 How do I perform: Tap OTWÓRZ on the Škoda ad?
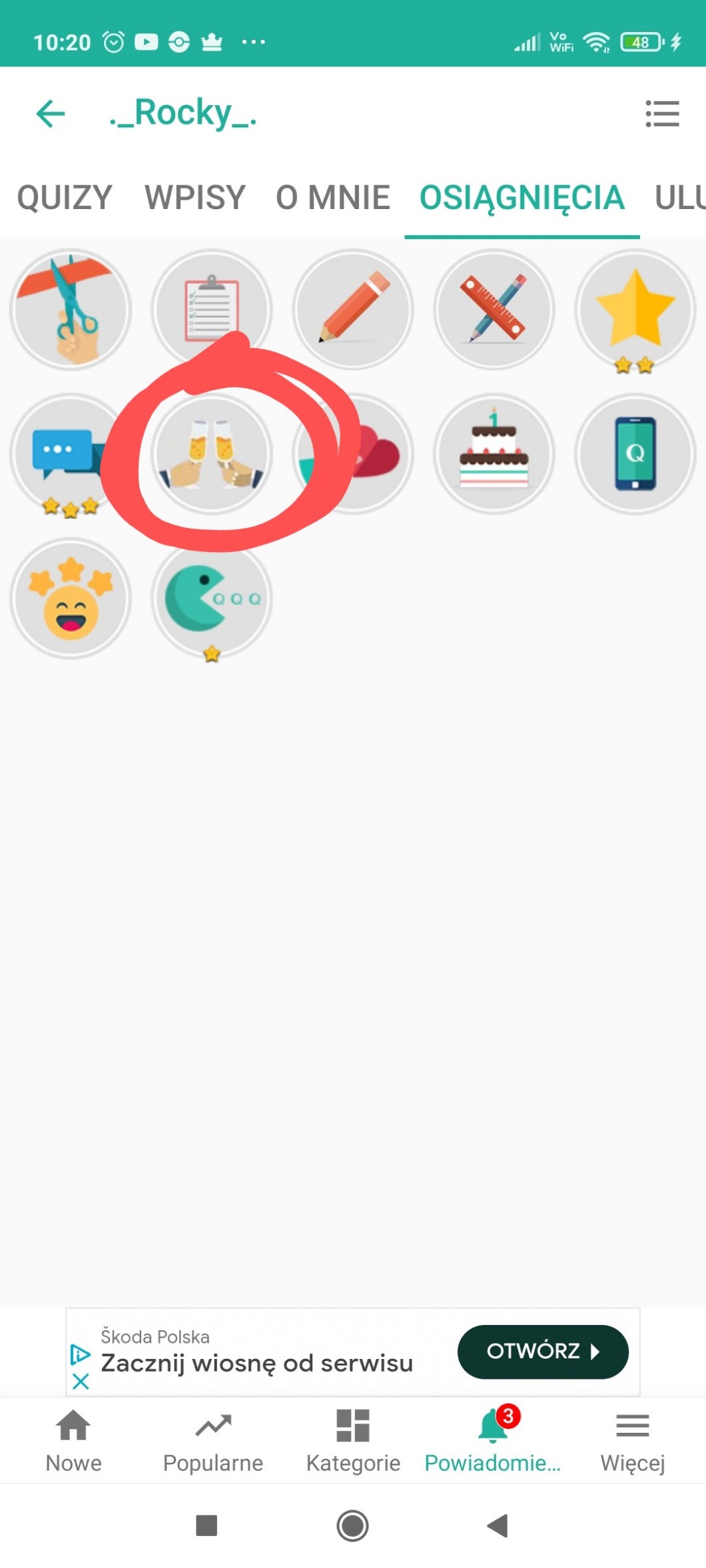[542, 1351]
